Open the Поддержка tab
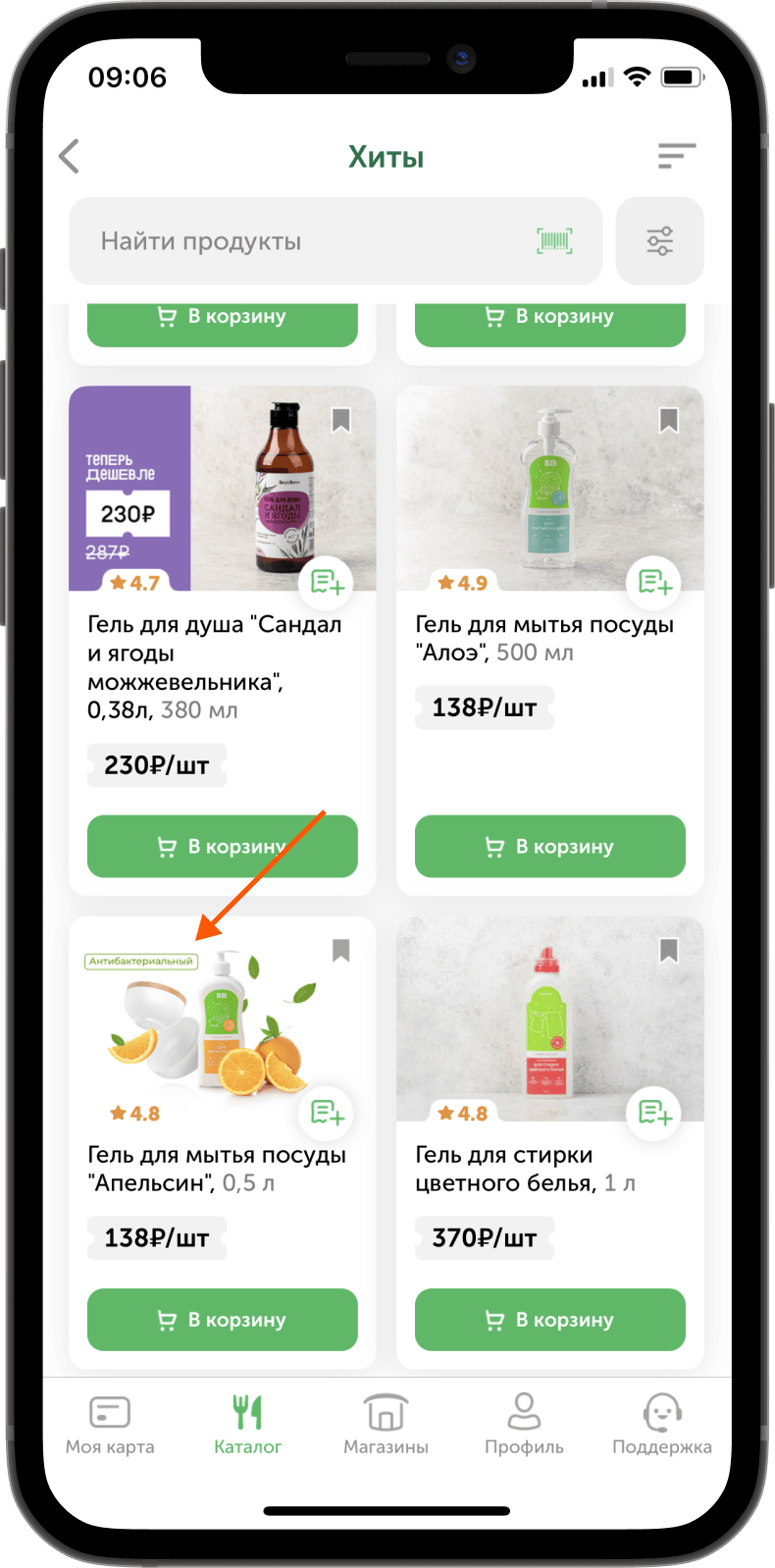Viewport: 775px width, 1568px height. tap(662, 1425)
